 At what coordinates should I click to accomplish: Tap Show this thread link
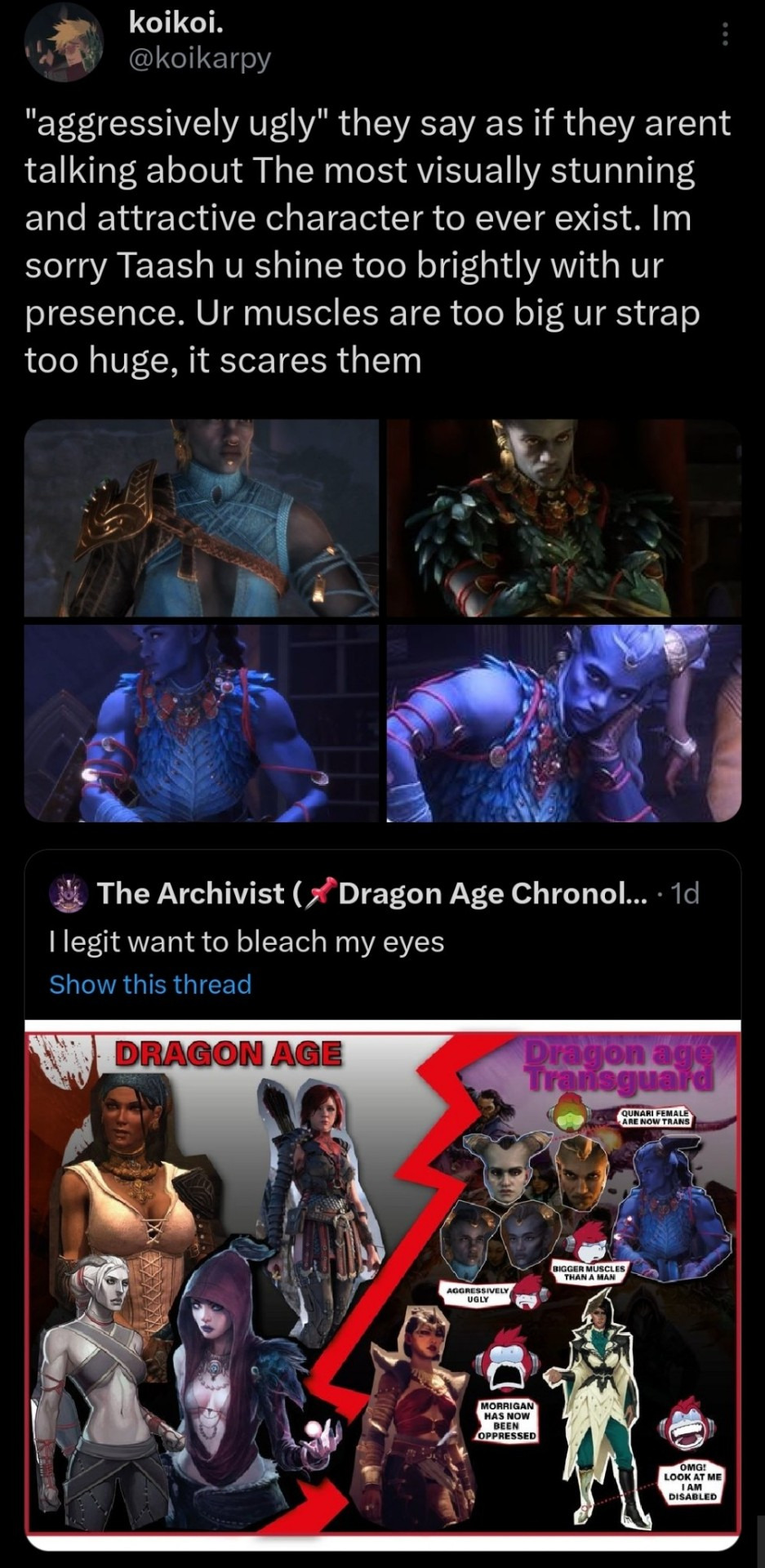pos(150,984)
